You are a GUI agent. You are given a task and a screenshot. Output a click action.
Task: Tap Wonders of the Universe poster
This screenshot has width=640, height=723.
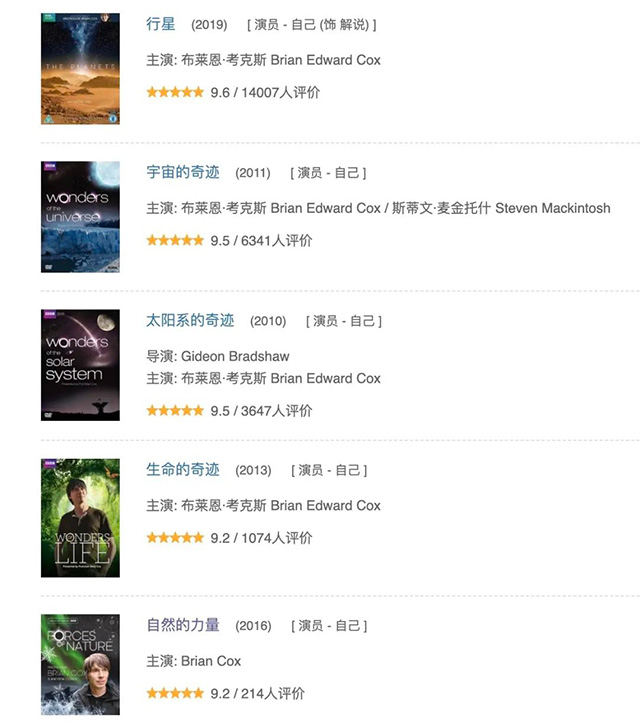click(80, 217)
